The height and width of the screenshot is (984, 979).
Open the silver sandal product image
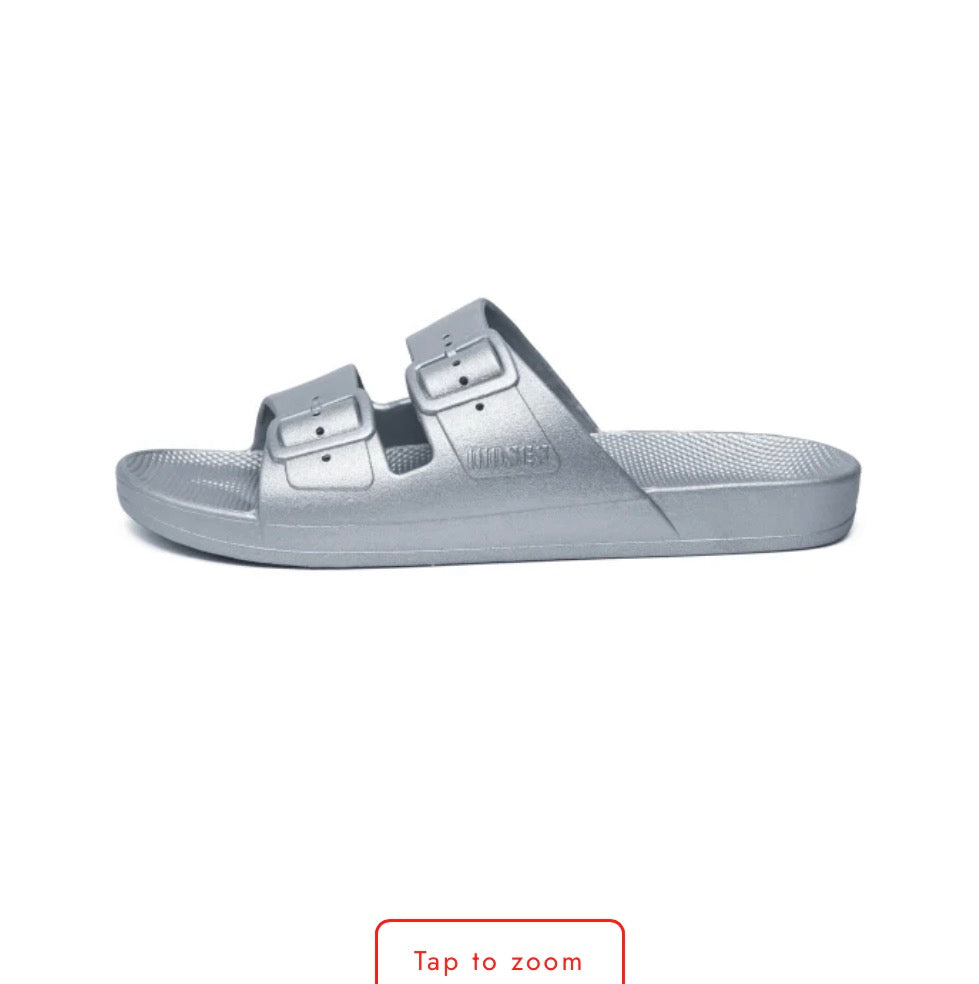tap(488, 440)
